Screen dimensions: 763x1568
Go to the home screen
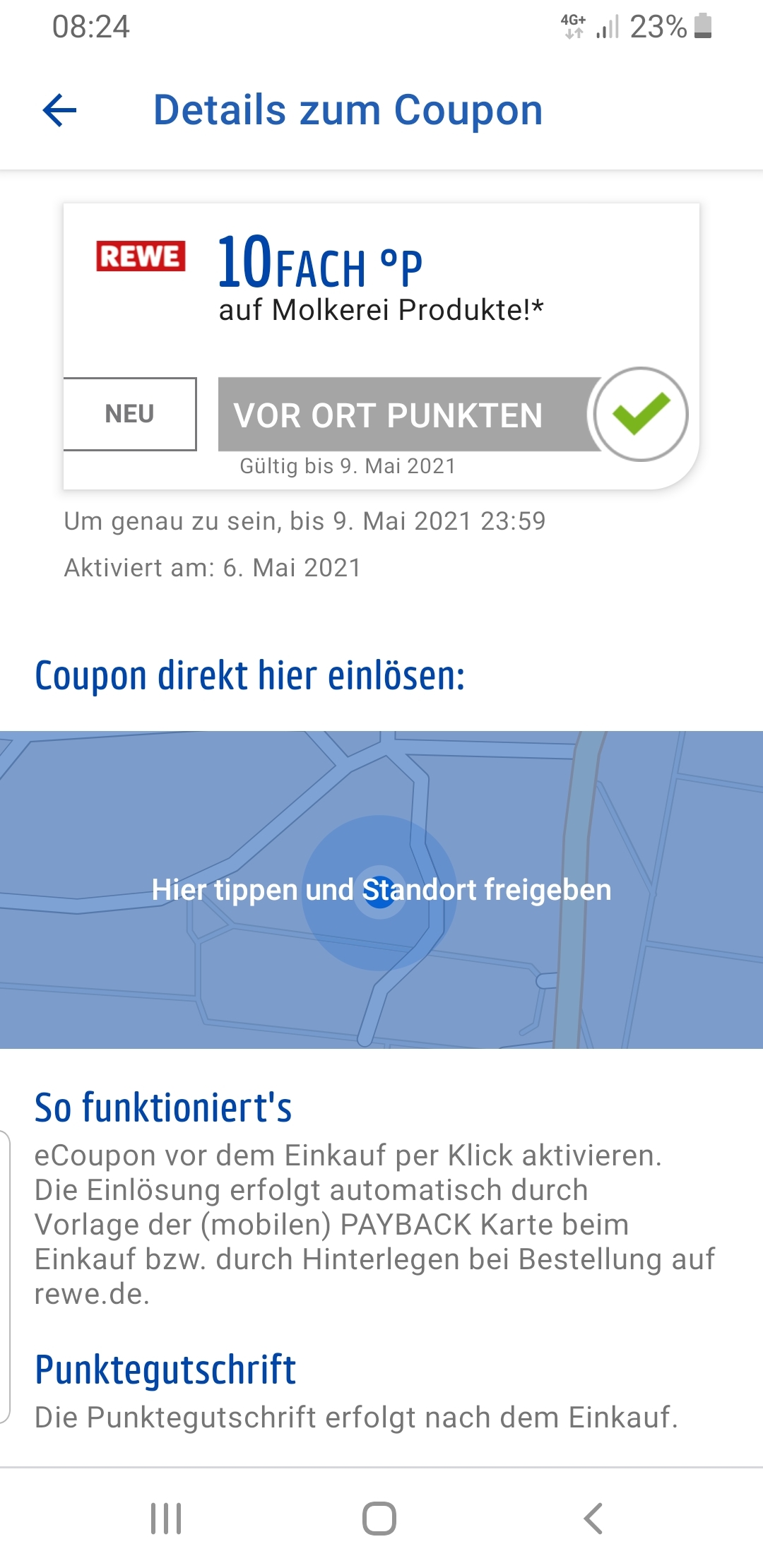pyautogui.click(x=379, y=1518)
